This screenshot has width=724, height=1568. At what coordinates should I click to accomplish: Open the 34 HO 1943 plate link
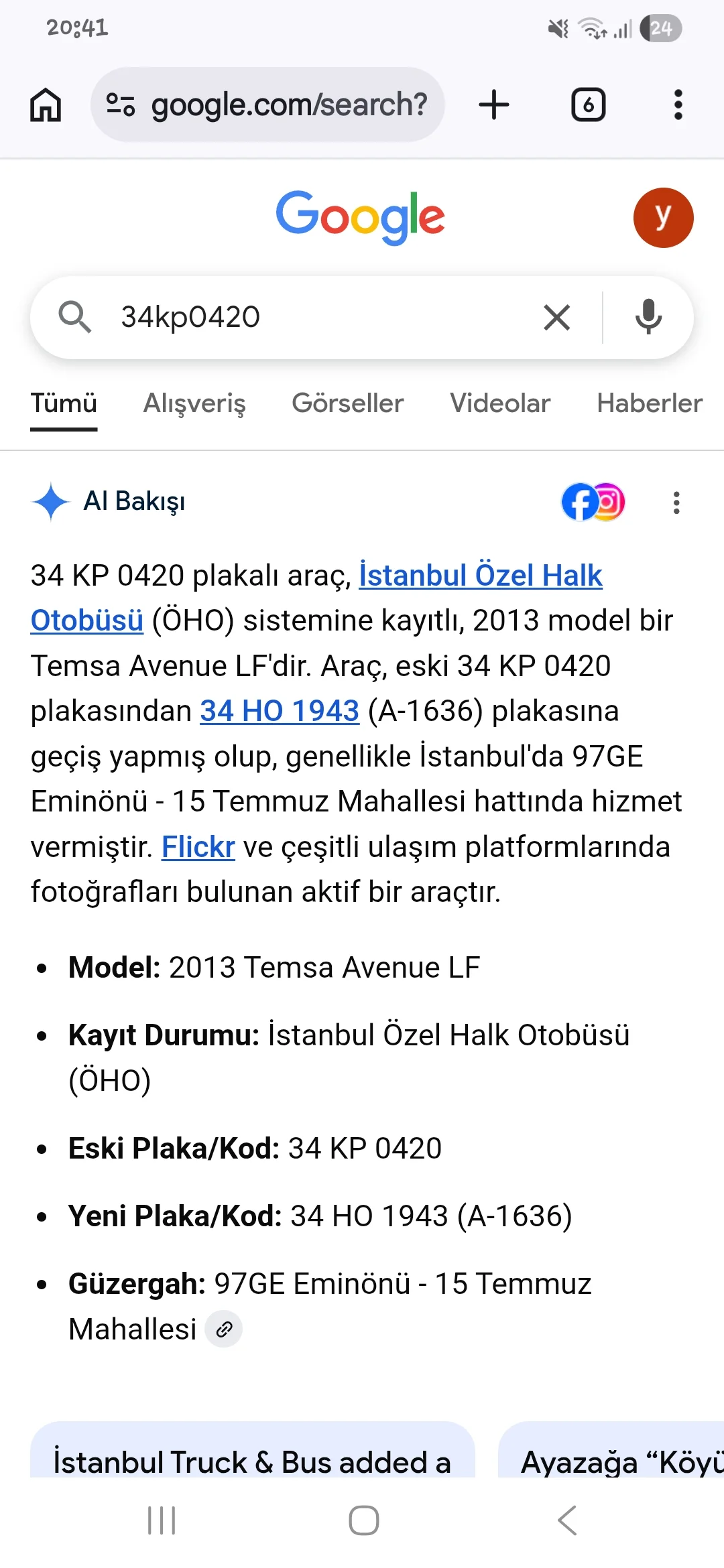[278, 711]
